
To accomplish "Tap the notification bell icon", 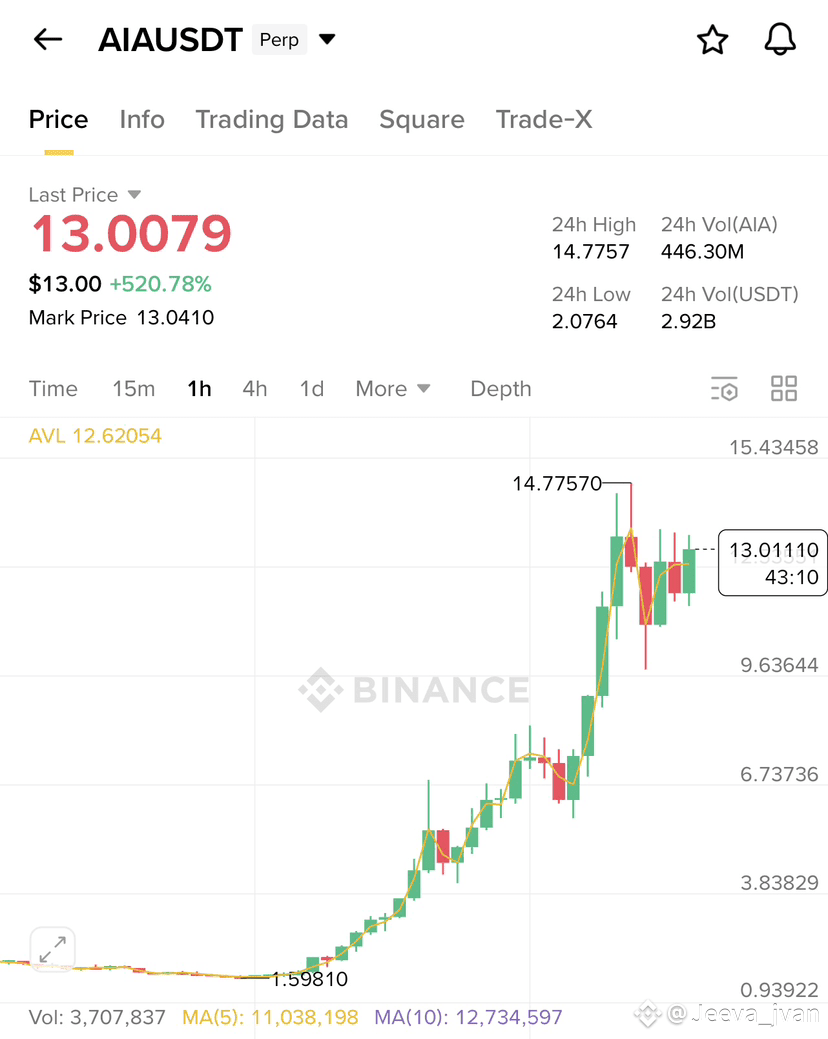I will [779, 39].
